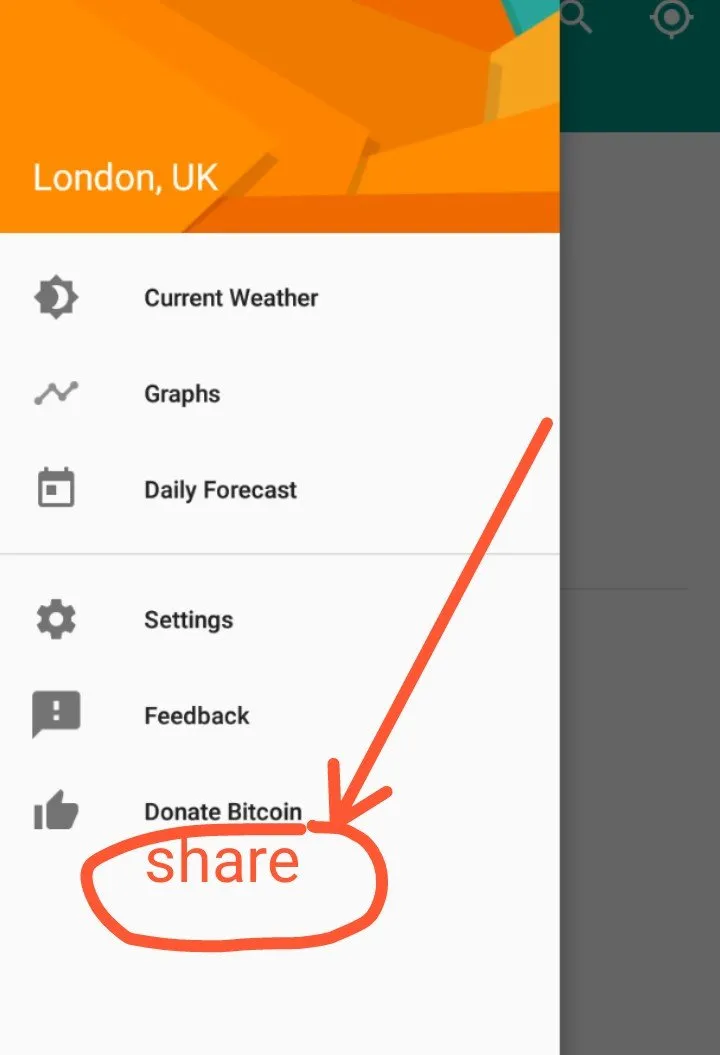
Task: Open the Daily Forecast page
Action: [220, 490]
